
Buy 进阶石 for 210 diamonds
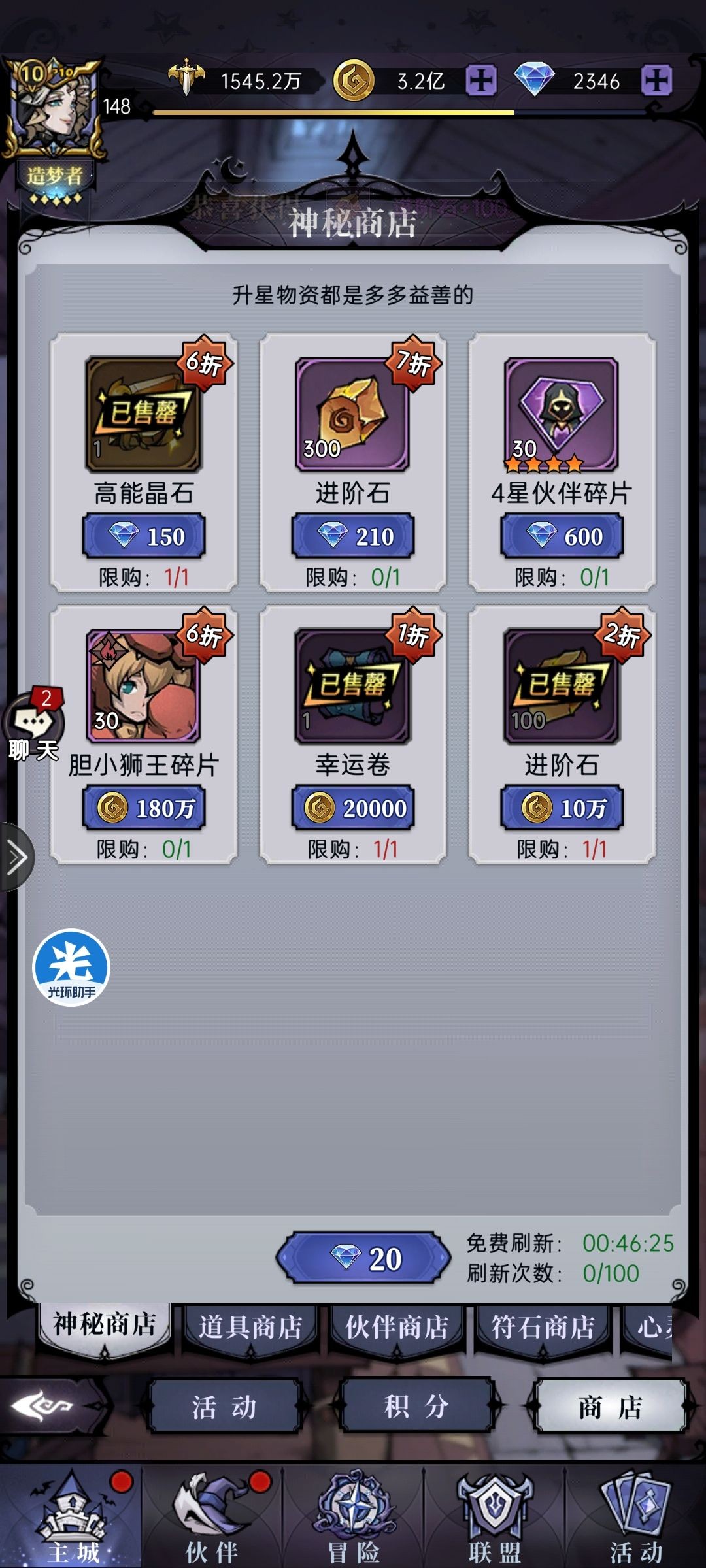pos(352,535)
